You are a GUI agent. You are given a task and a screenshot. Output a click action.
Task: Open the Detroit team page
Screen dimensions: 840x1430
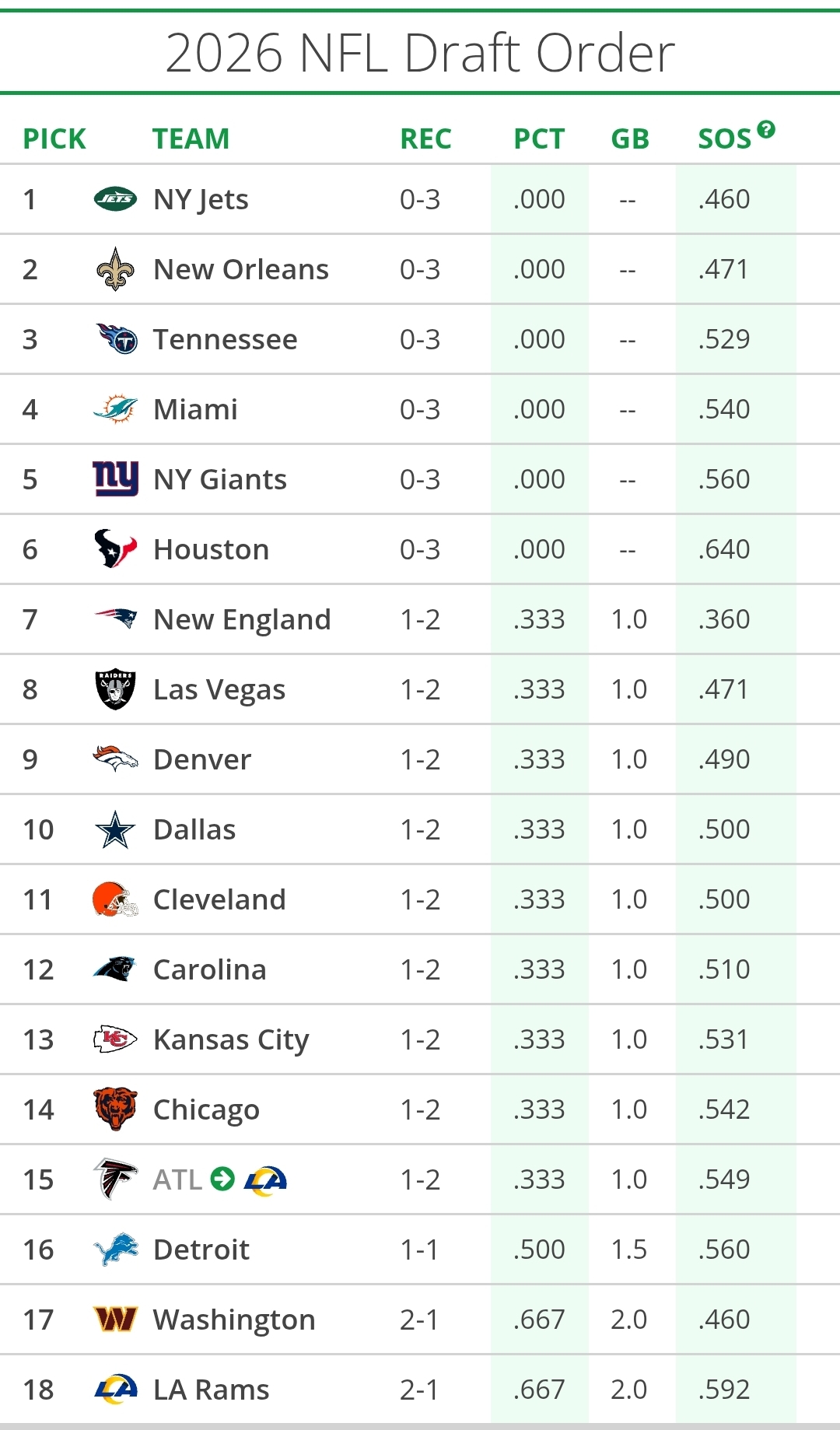pos(201,1249)
